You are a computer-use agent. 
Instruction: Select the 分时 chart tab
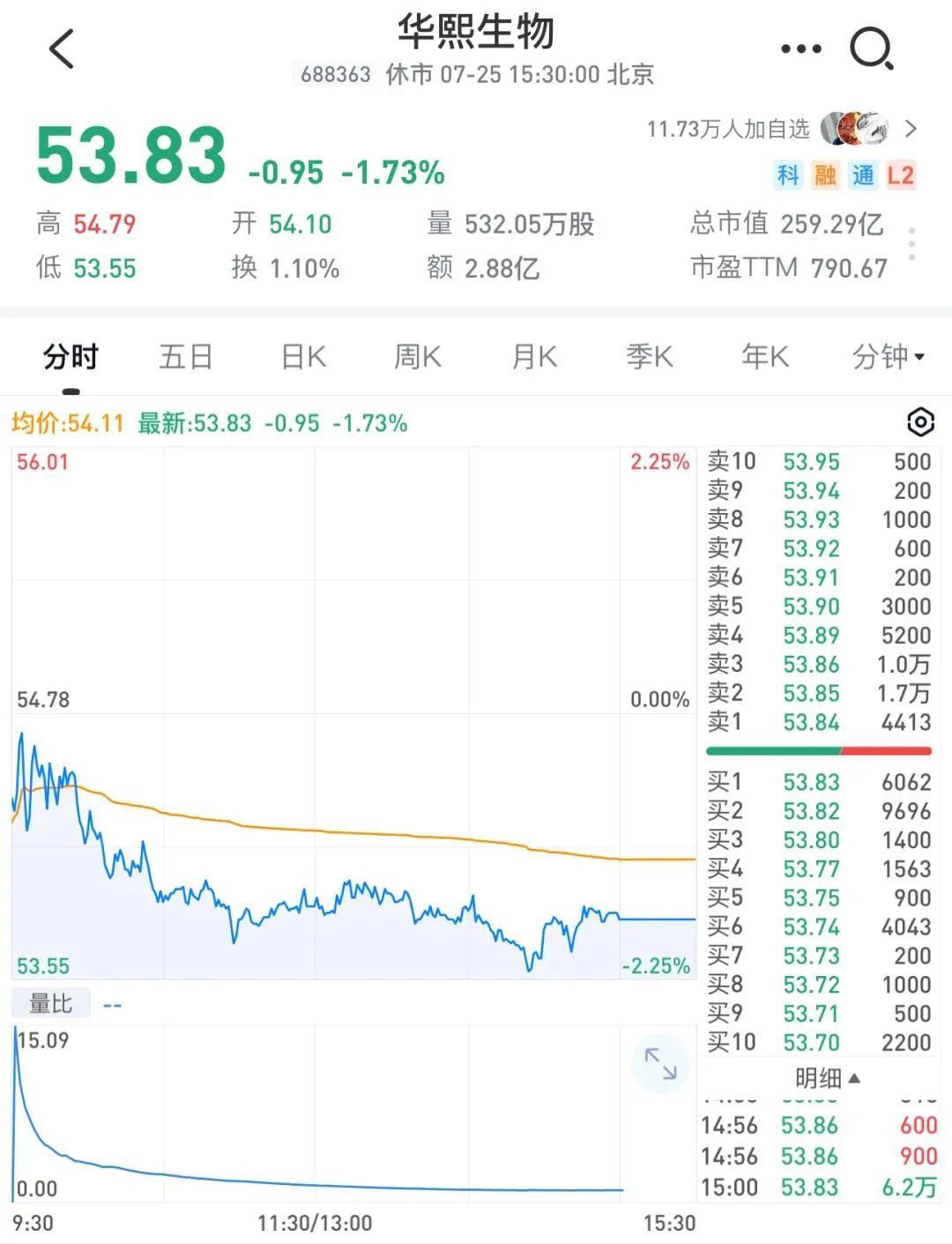coord(71,357)
